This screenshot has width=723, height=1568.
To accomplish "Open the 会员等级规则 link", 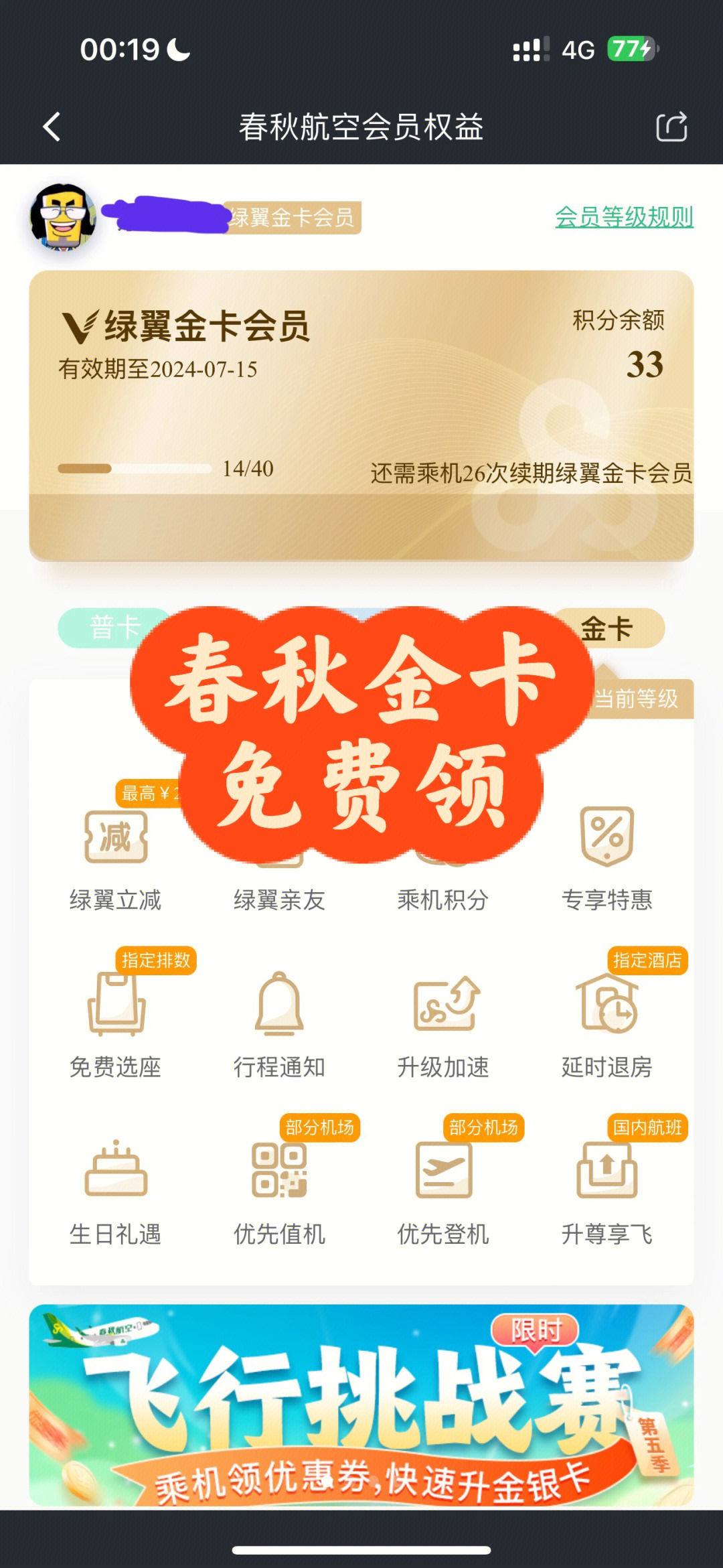I will pyautogui.click(x=624, y=217).
